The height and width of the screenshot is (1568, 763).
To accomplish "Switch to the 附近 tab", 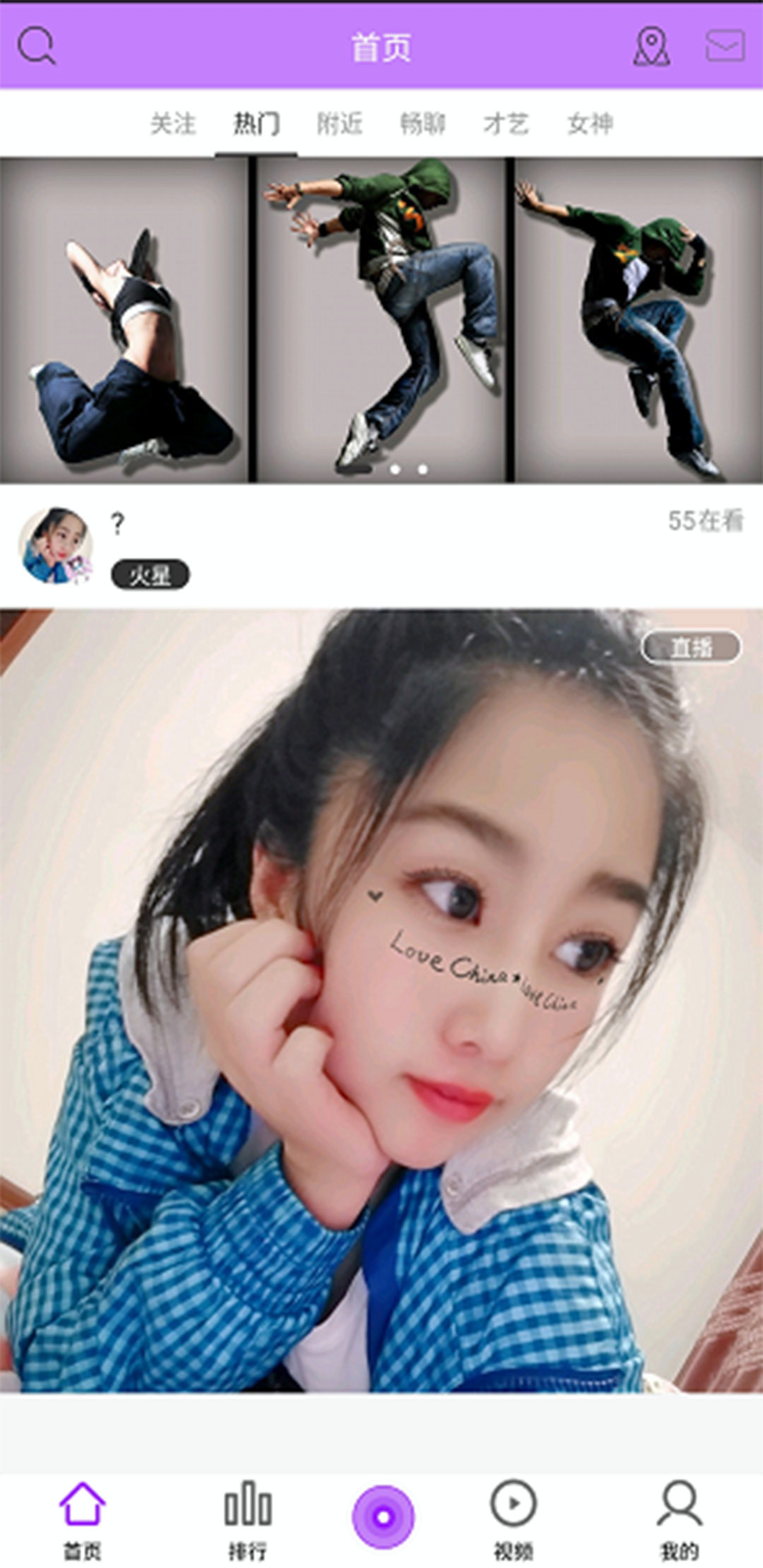I will (x=340, y=123).
